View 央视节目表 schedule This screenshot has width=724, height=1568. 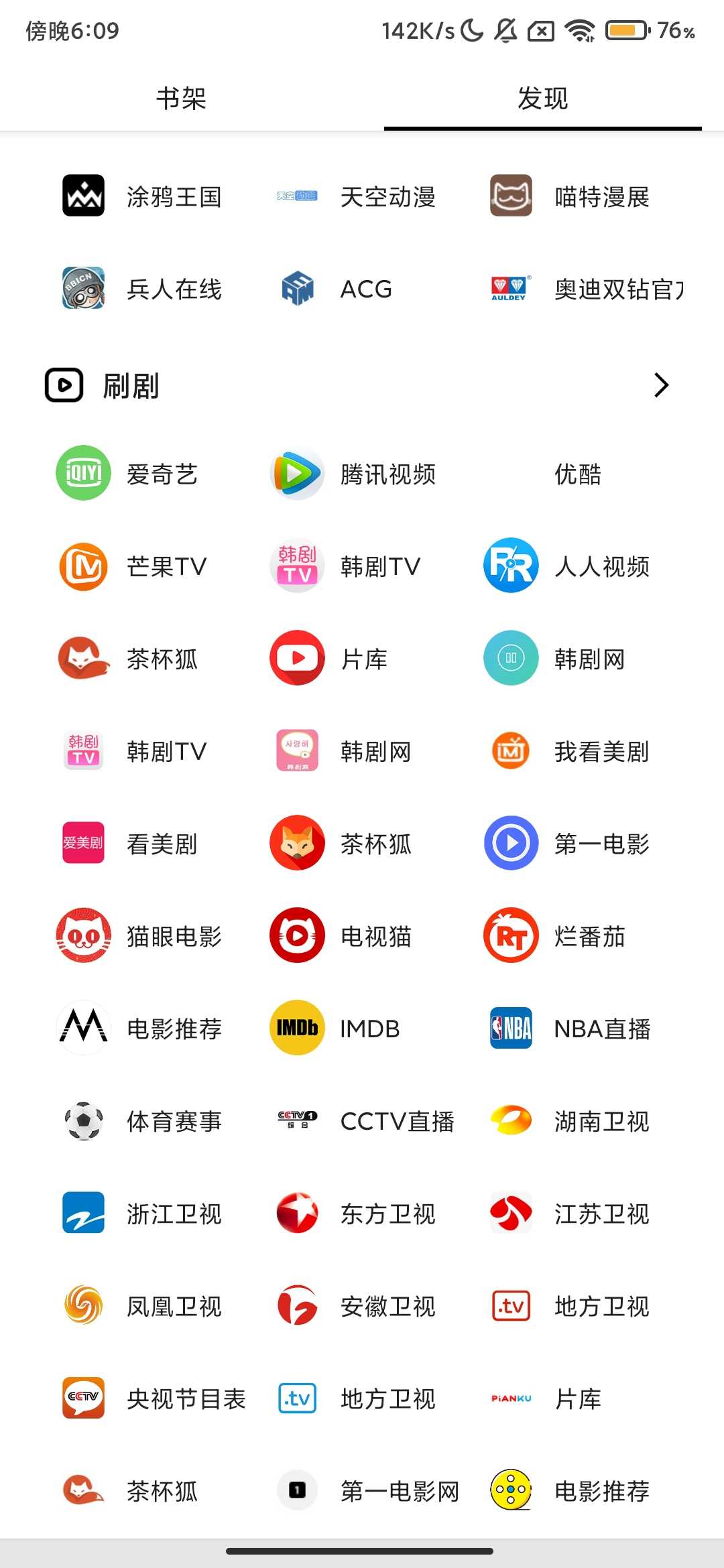154,1398
